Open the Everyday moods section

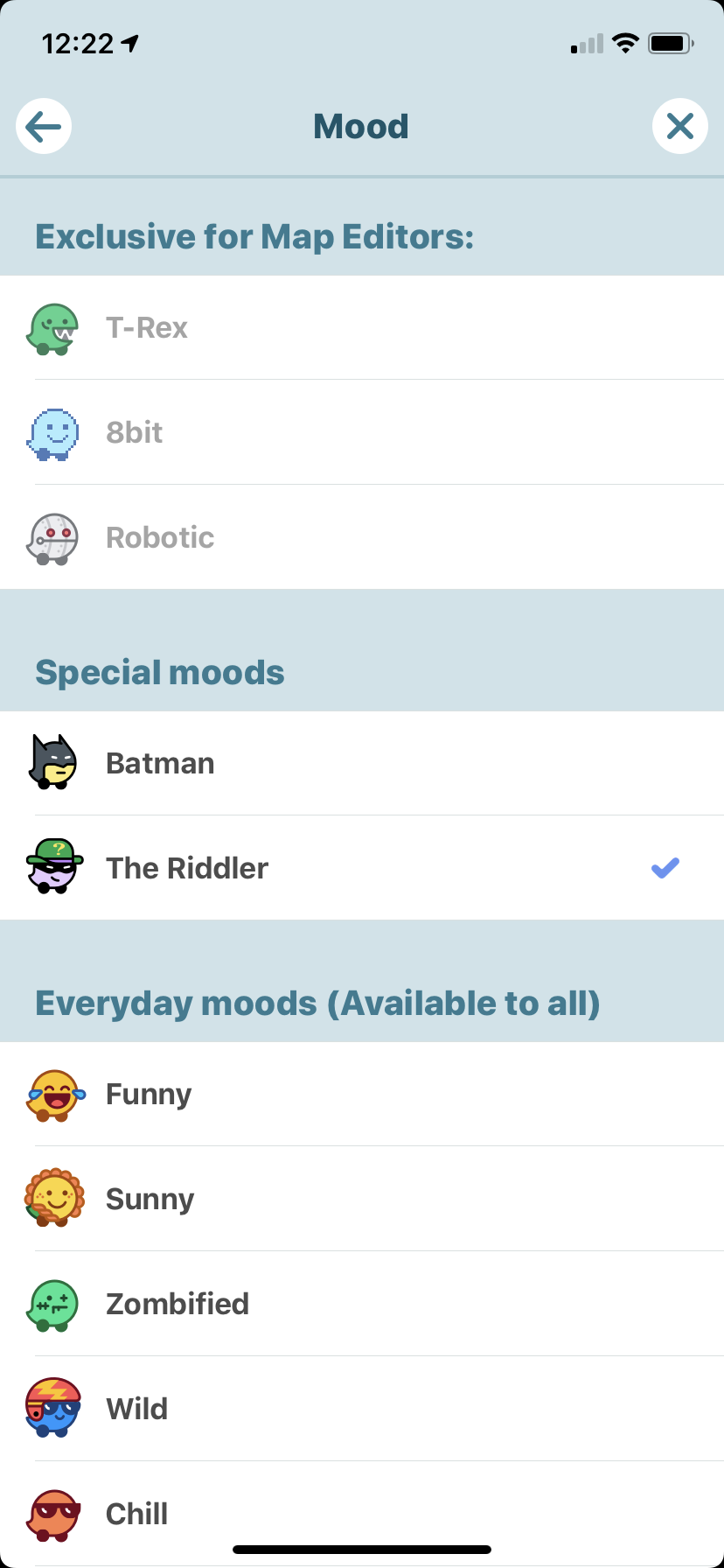click(x=317, y=1003)
